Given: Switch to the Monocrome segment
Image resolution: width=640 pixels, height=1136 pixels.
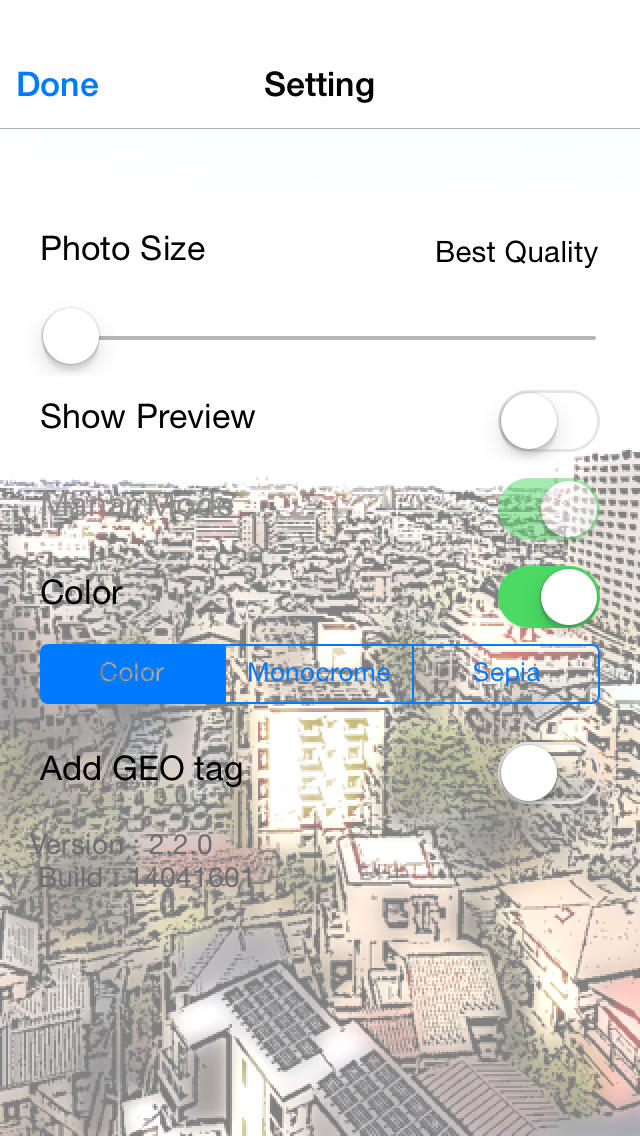Looking at the screenshot, I should [319, 674].
